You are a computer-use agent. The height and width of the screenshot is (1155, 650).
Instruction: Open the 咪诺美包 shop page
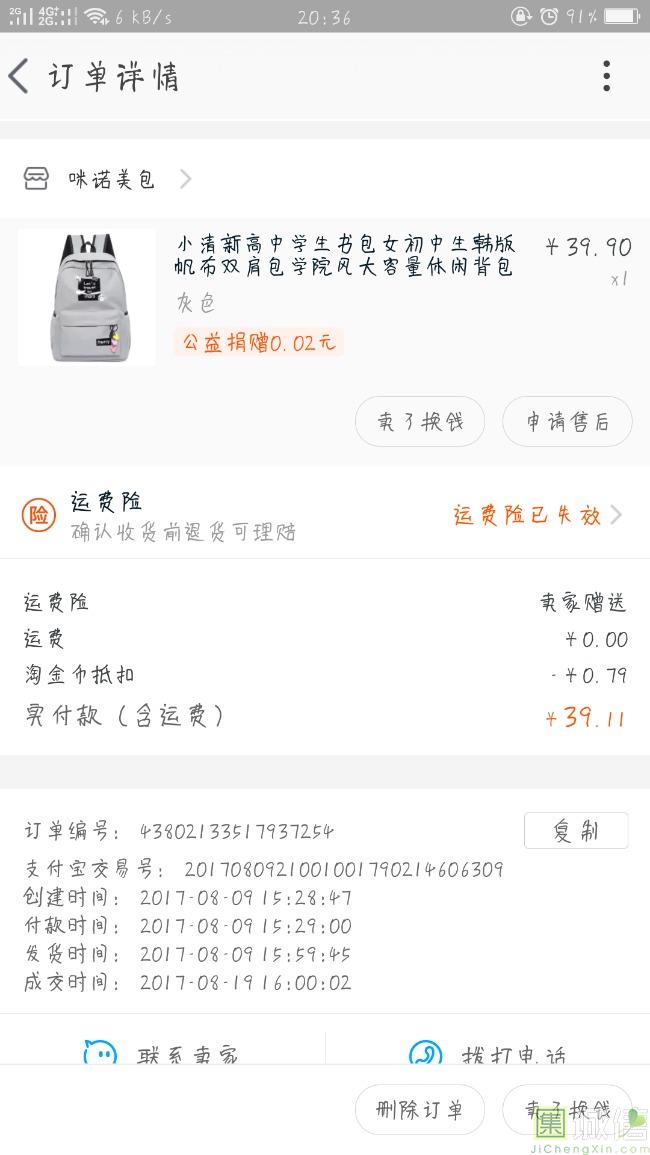click(x=110, y=180)
